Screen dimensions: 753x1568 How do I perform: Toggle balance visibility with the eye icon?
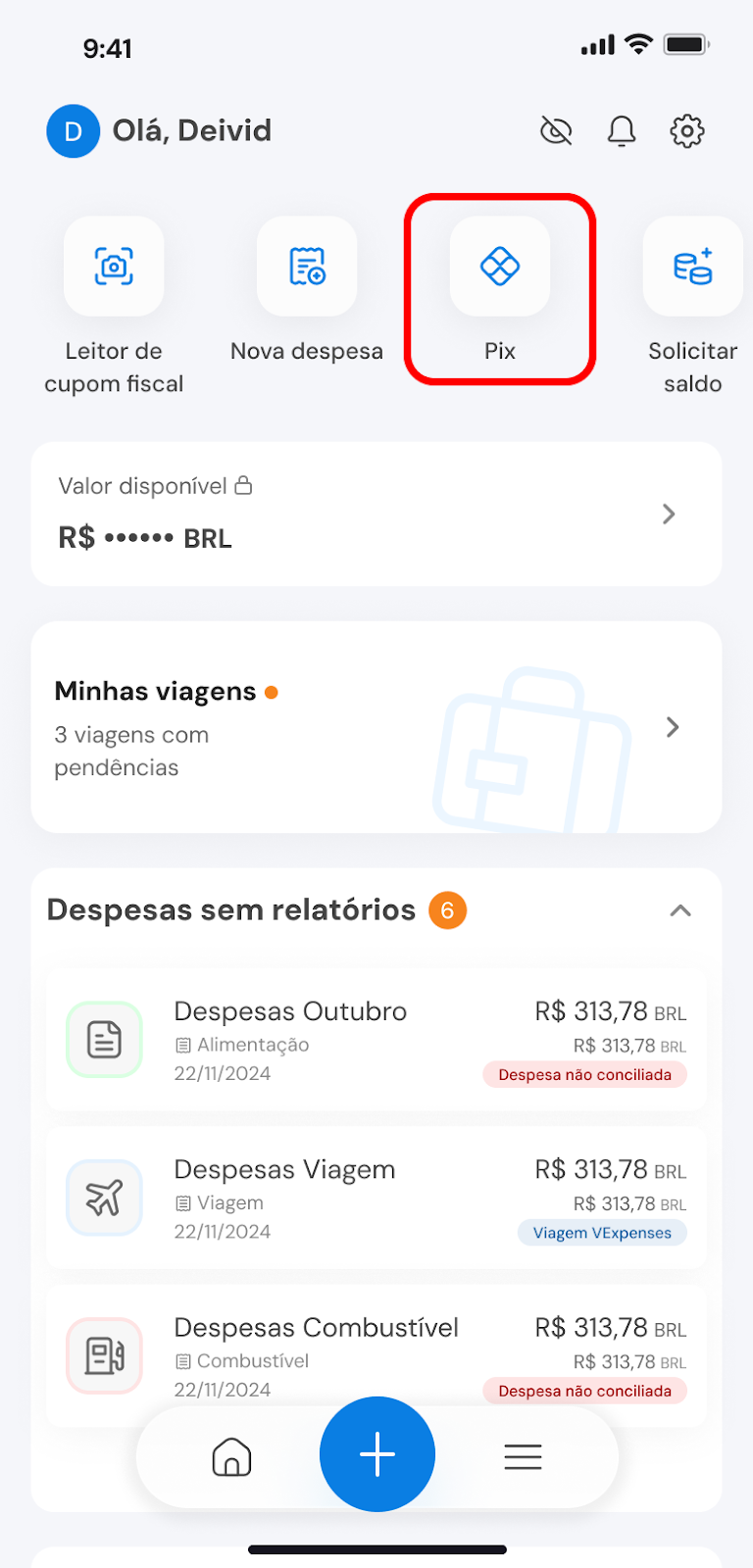556,130
